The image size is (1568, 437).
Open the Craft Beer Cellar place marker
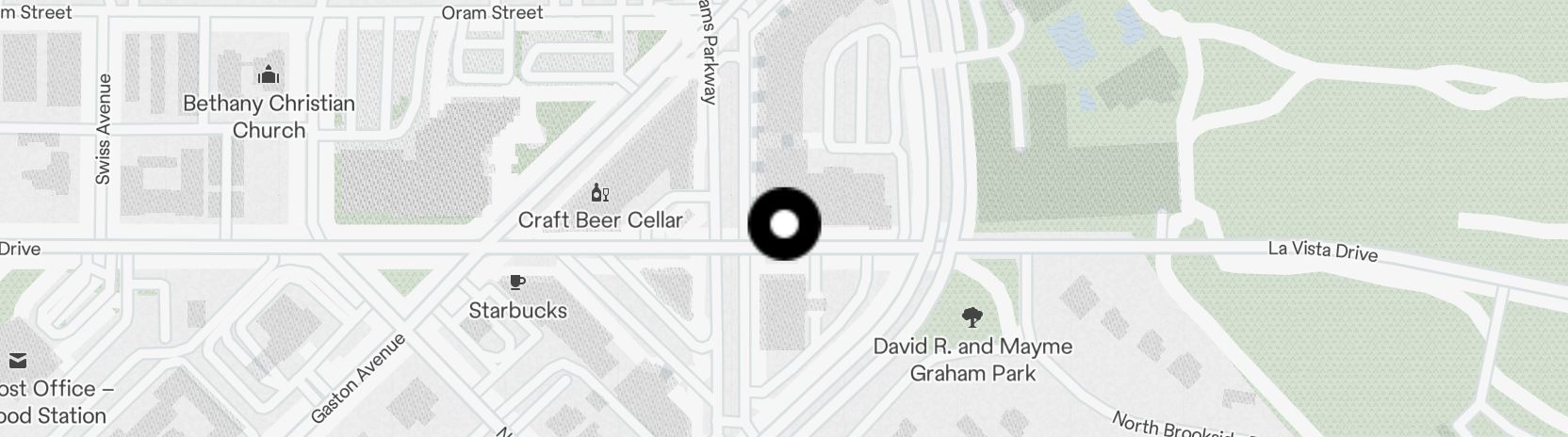click(599, 194)
